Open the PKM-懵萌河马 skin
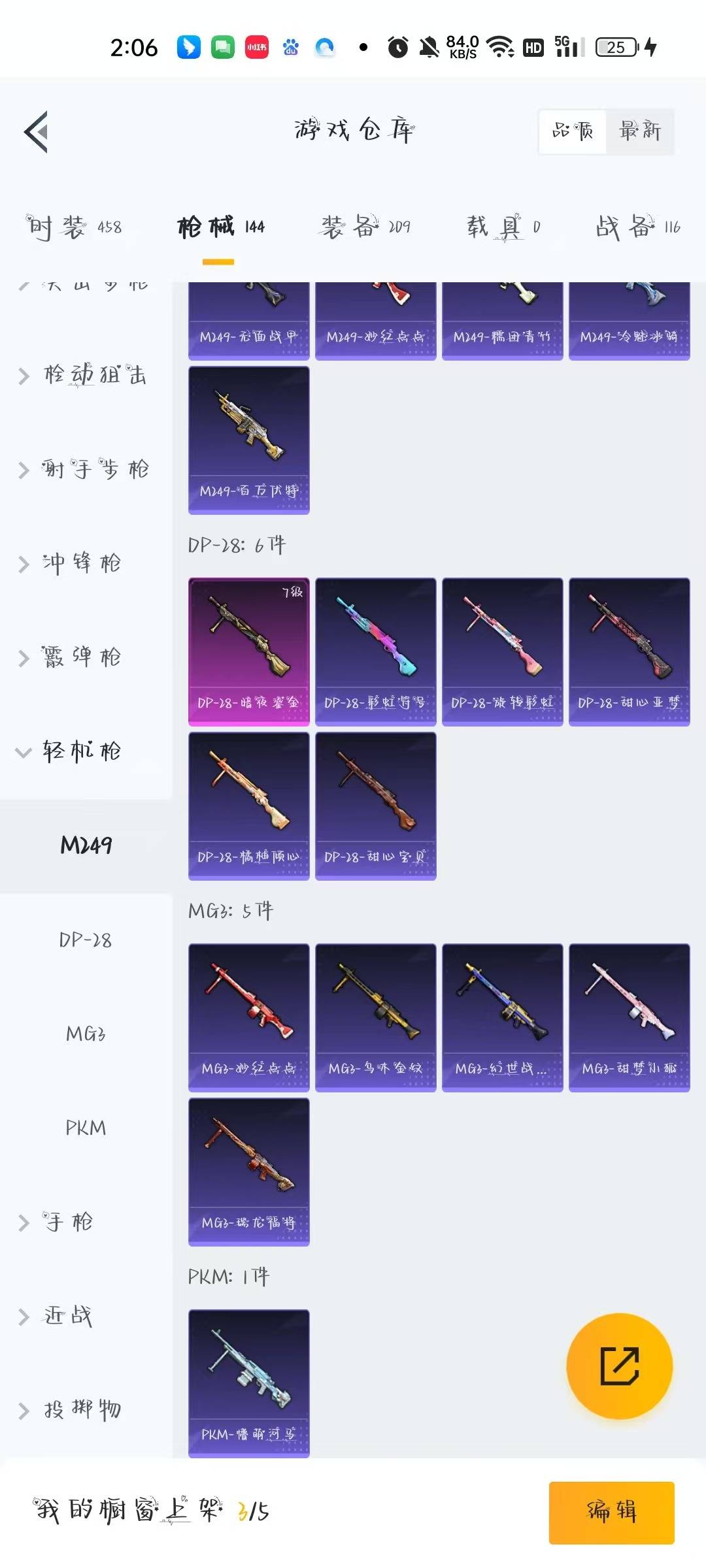This screenshot has height=1568, width=706. (248, 1382)
